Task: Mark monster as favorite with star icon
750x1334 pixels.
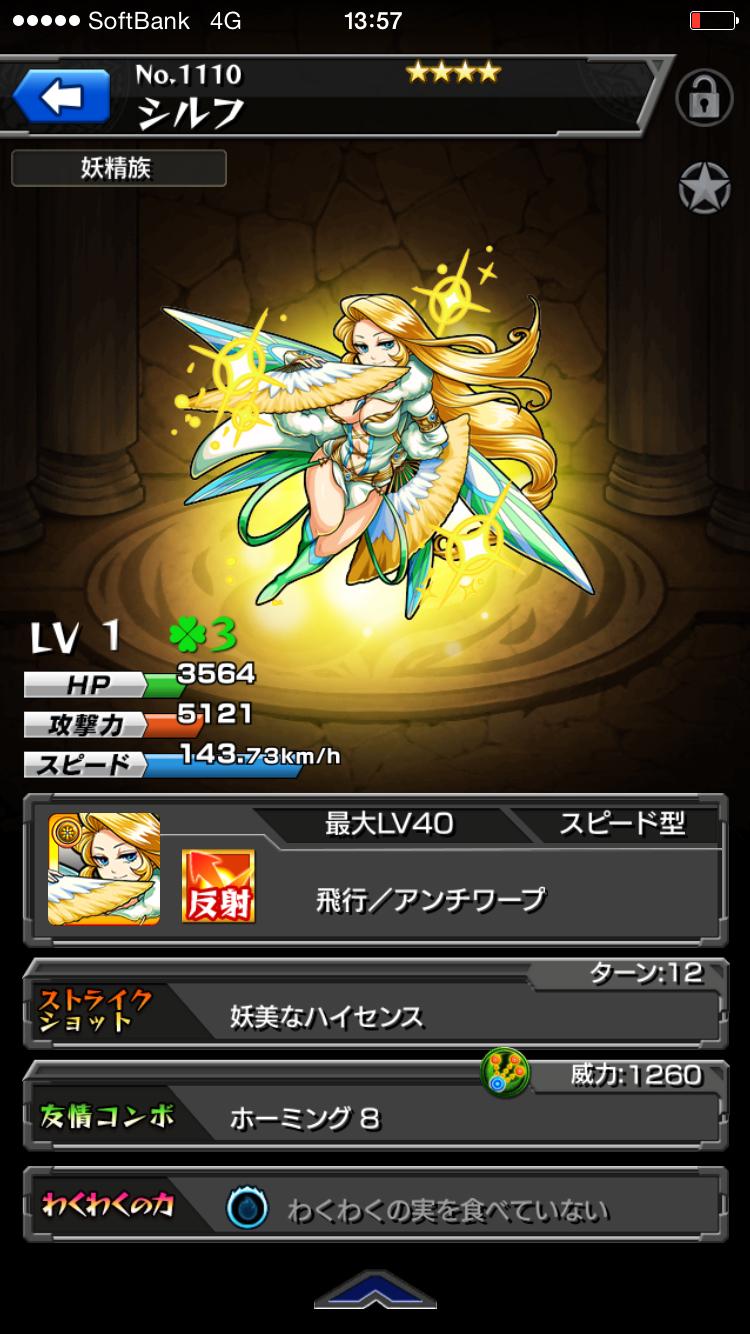Action: (x=704, y=187)
